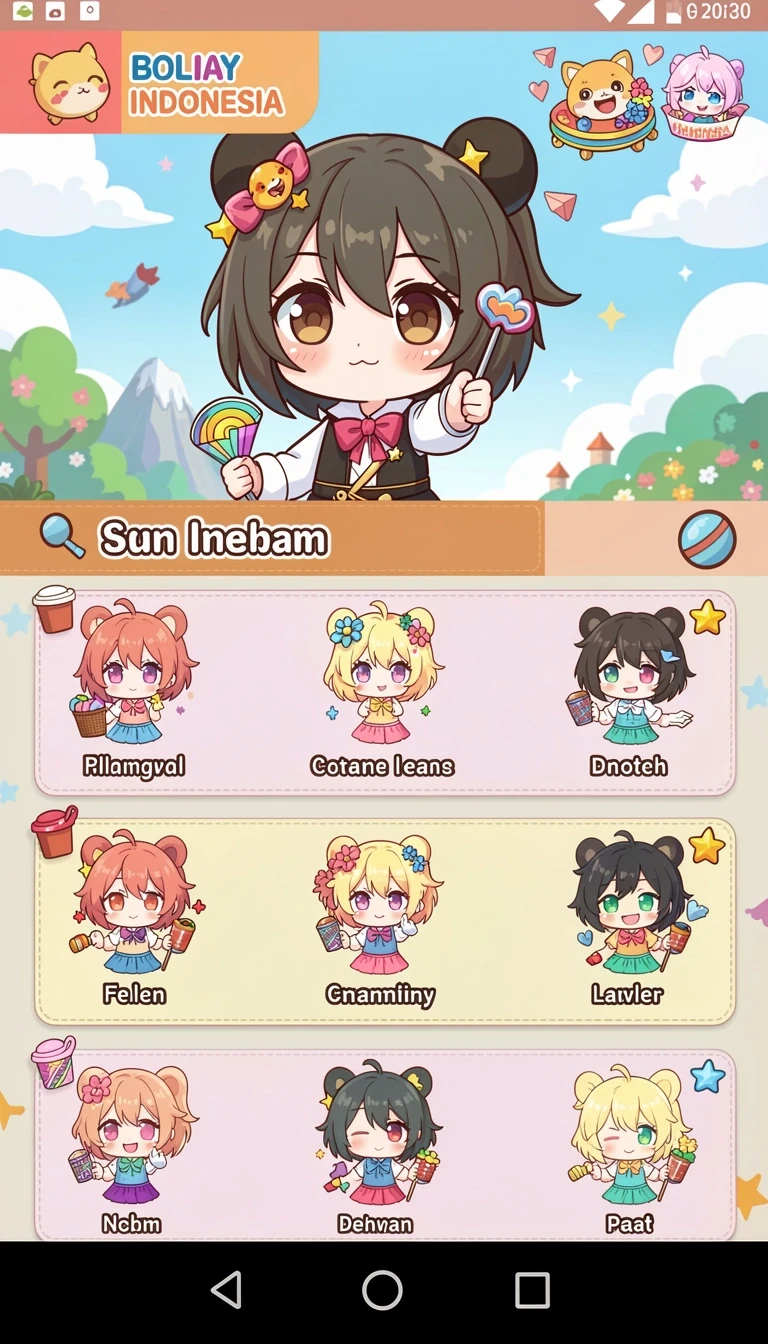Open the Ncbm character

(x=132, y=1148)
